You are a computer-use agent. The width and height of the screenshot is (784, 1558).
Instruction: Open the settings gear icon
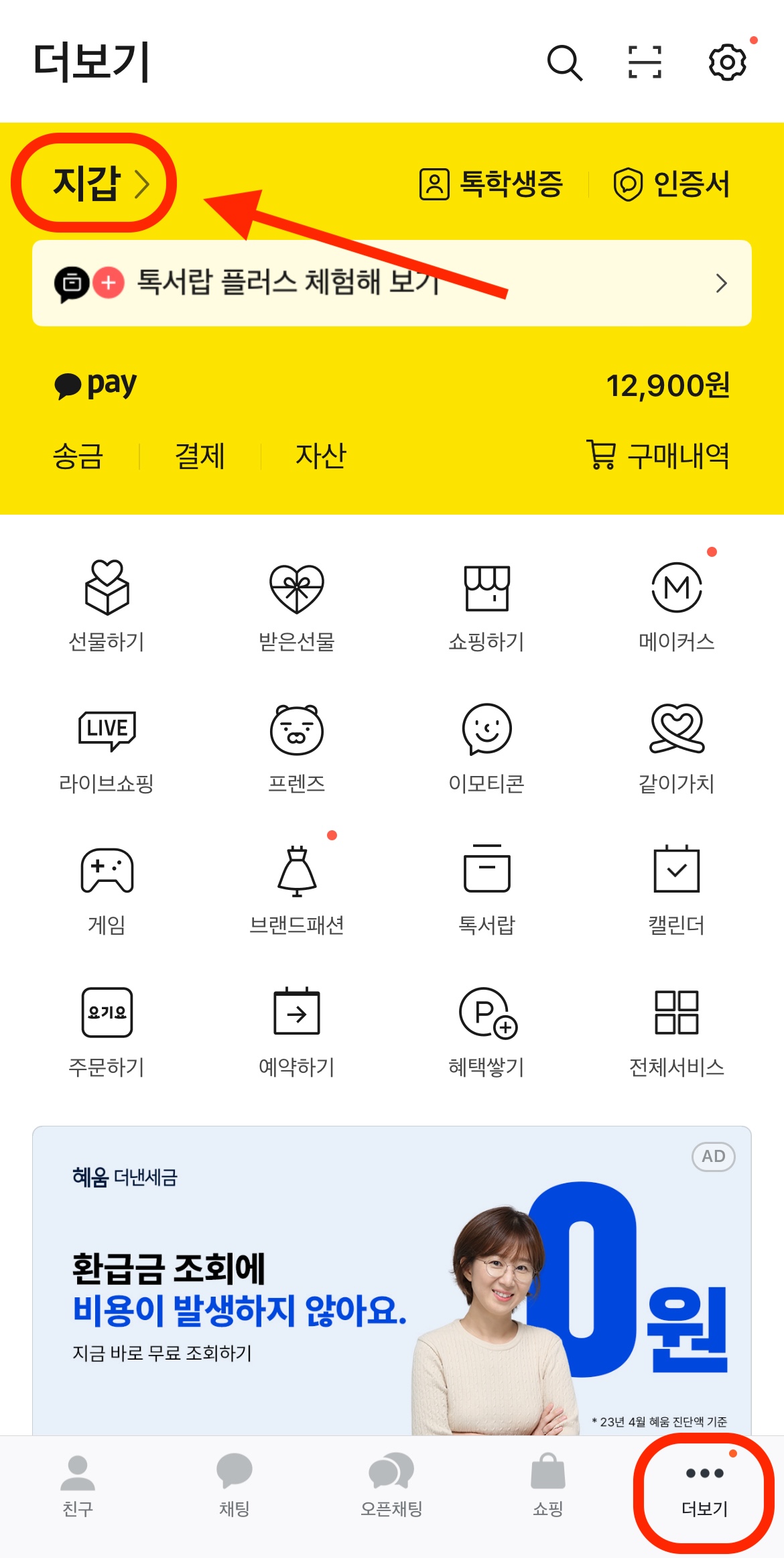pyautogui.click(x=726, y=64)
